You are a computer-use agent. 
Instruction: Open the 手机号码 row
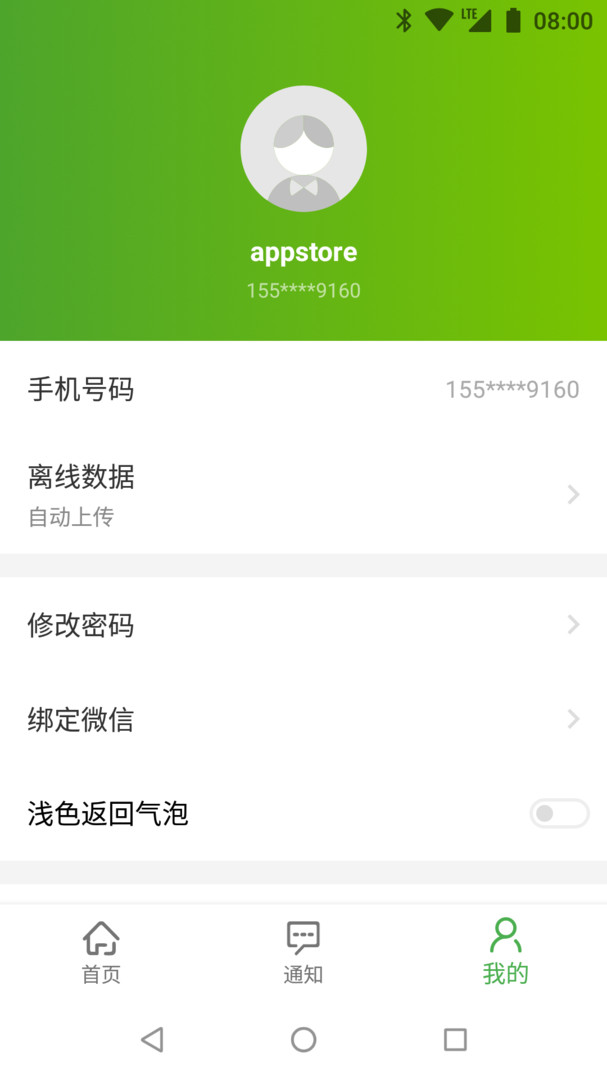[303, 389]
